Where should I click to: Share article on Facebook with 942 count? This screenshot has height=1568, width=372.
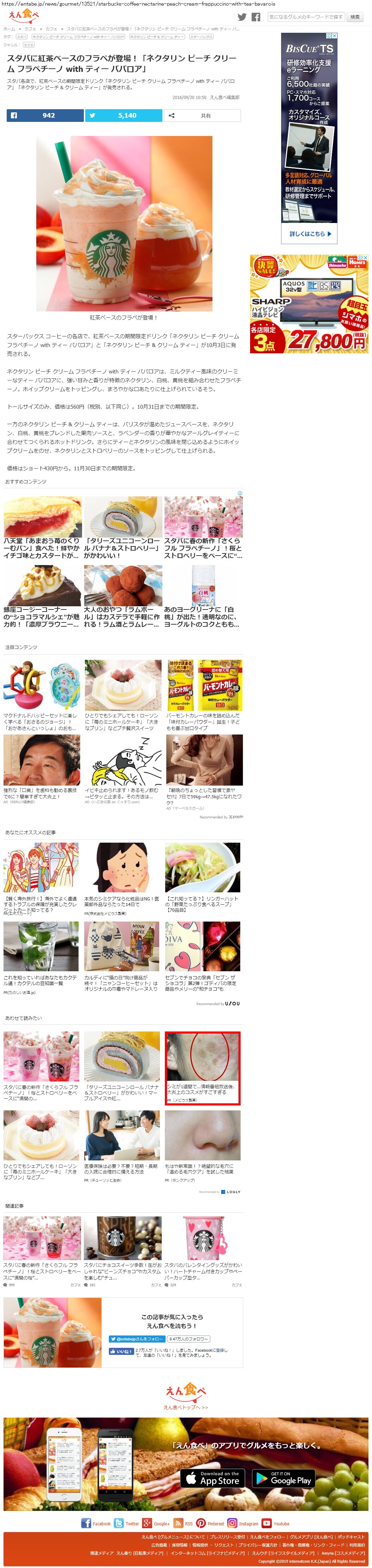pos(45,116)
